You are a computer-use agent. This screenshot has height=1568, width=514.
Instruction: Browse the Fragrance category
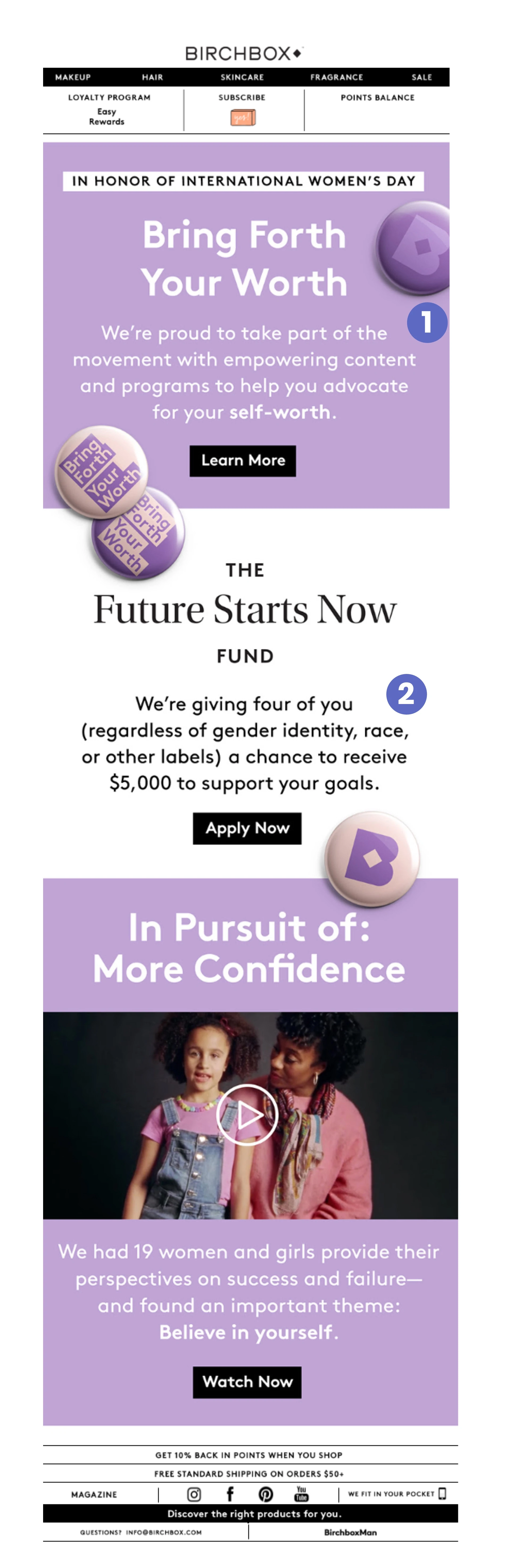coord(336,77)
